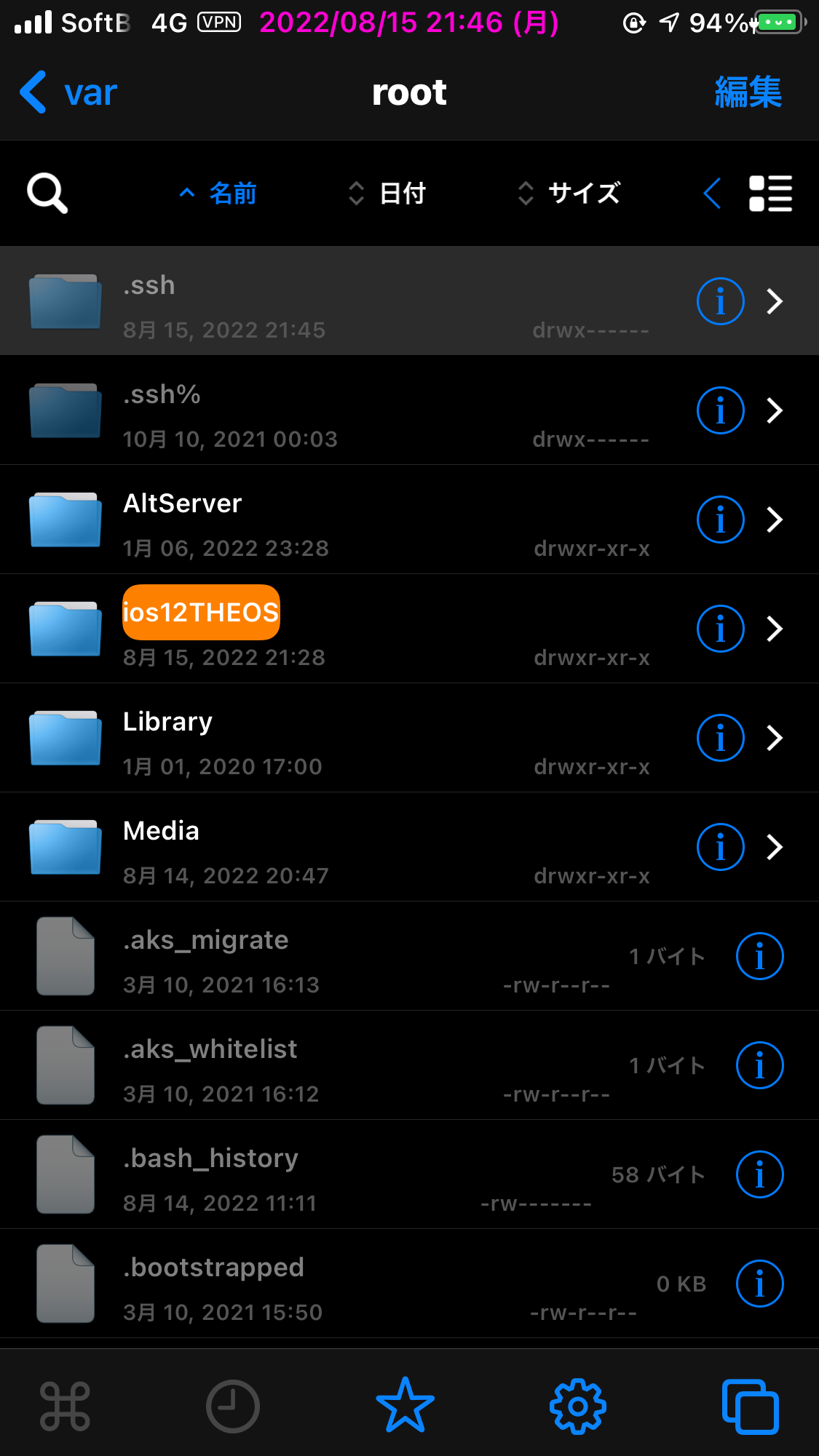Show info for the Library folder

720,738
